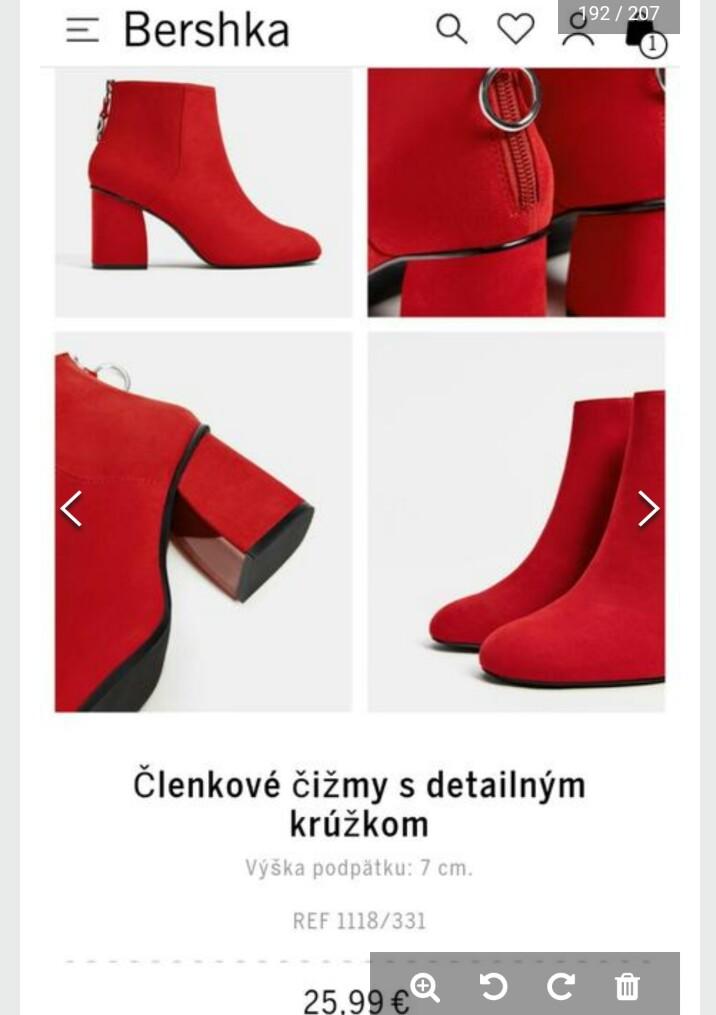
Task: Open the Bershka hamburger menu
Action: tap(83, 31)
